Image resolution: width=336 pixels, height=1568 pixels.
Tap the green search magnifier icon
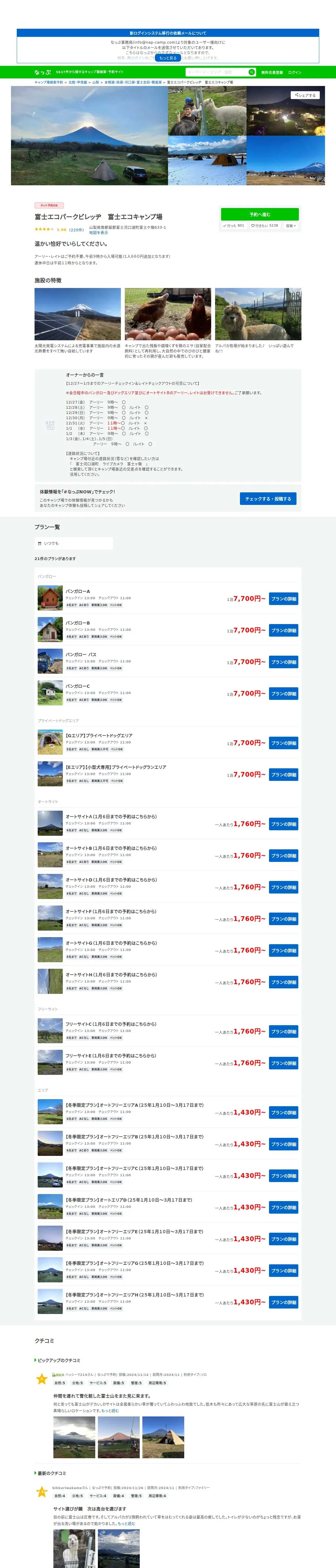252,72
